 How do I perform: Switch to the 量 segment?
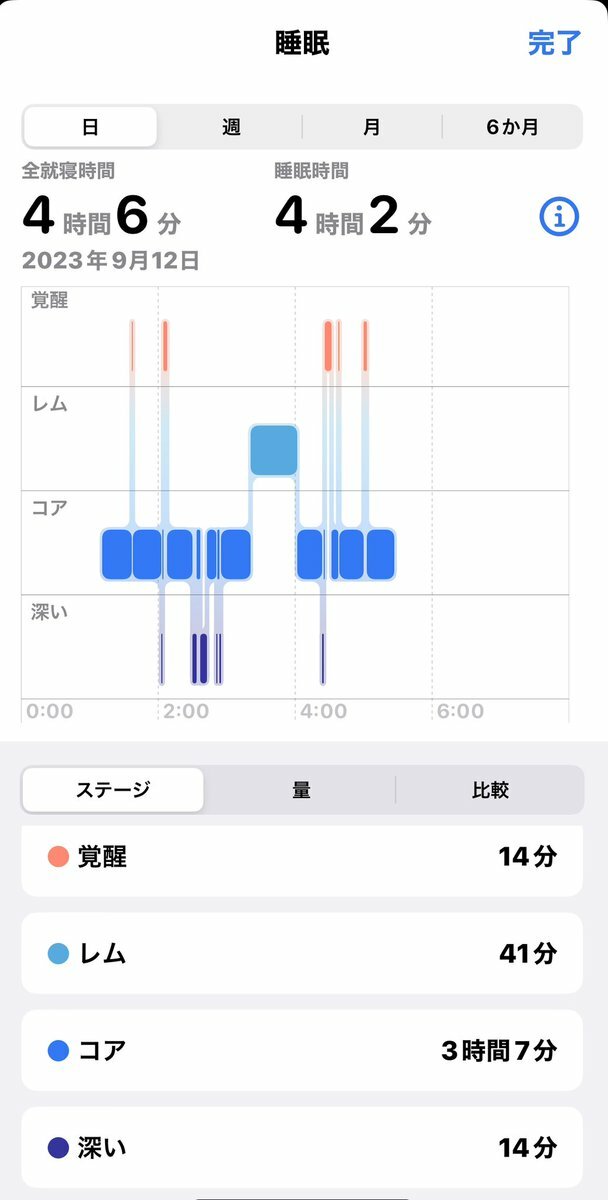(x=301, y=790)
